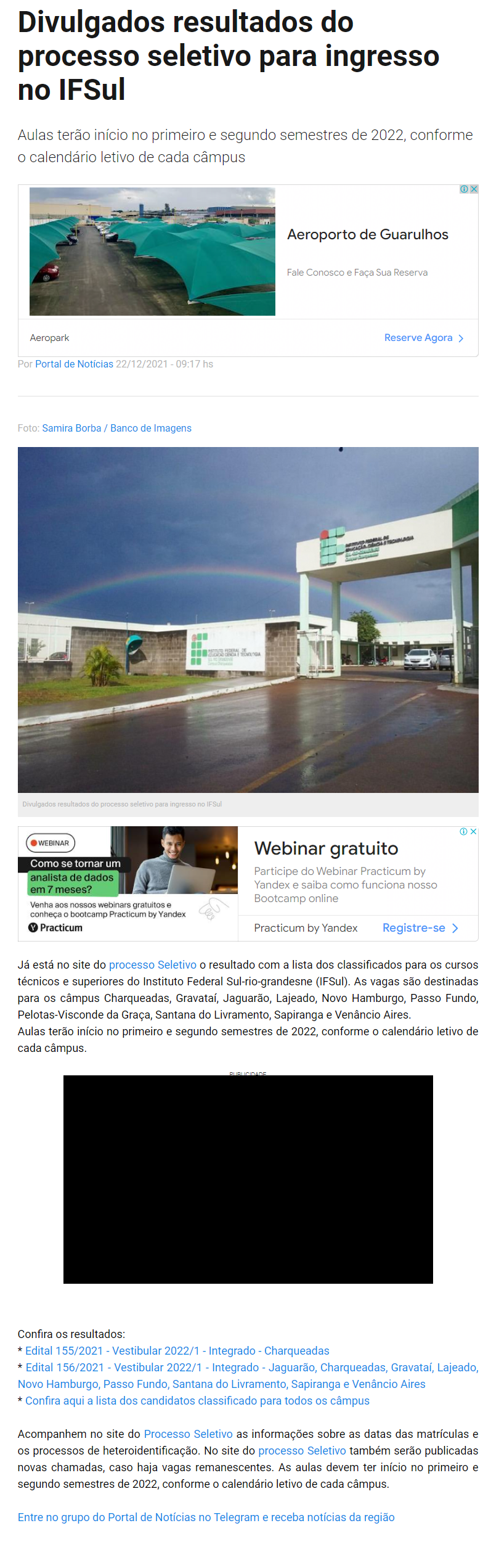Open the Portal de Notícias author link
Screen dimensions: 491x1568
[74, 364]
